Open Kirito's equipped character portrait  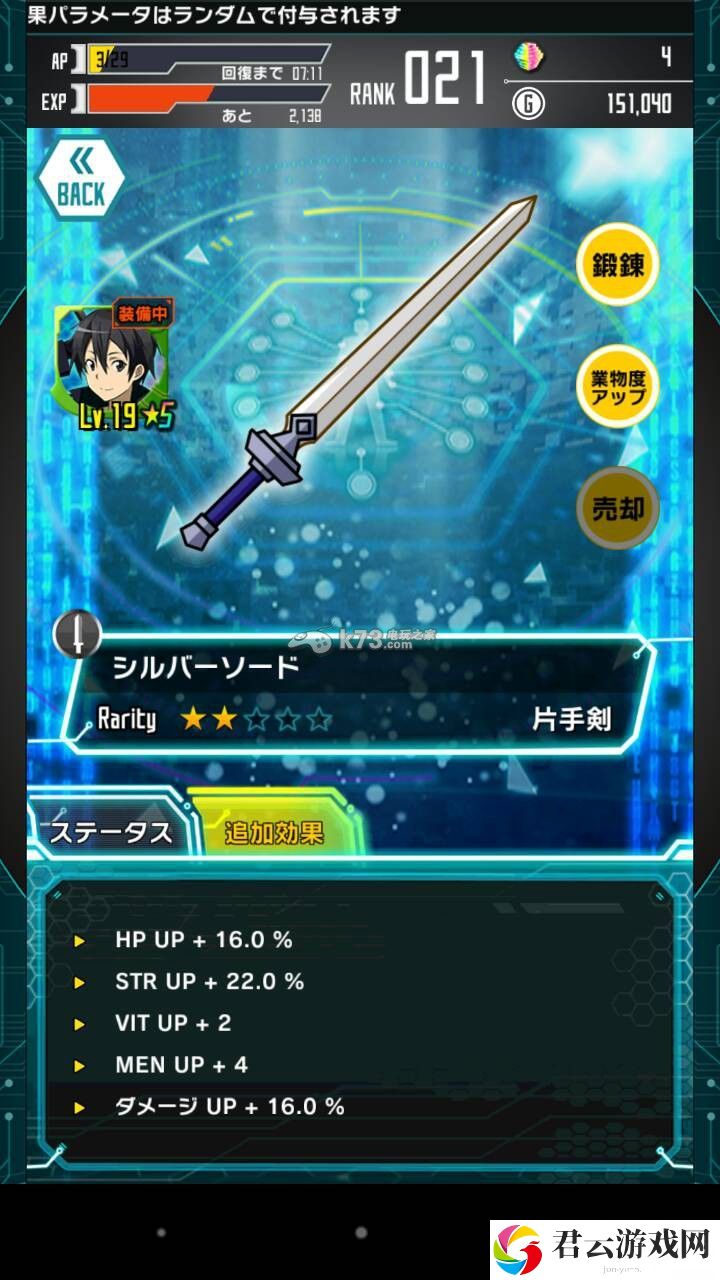[112, 368]
